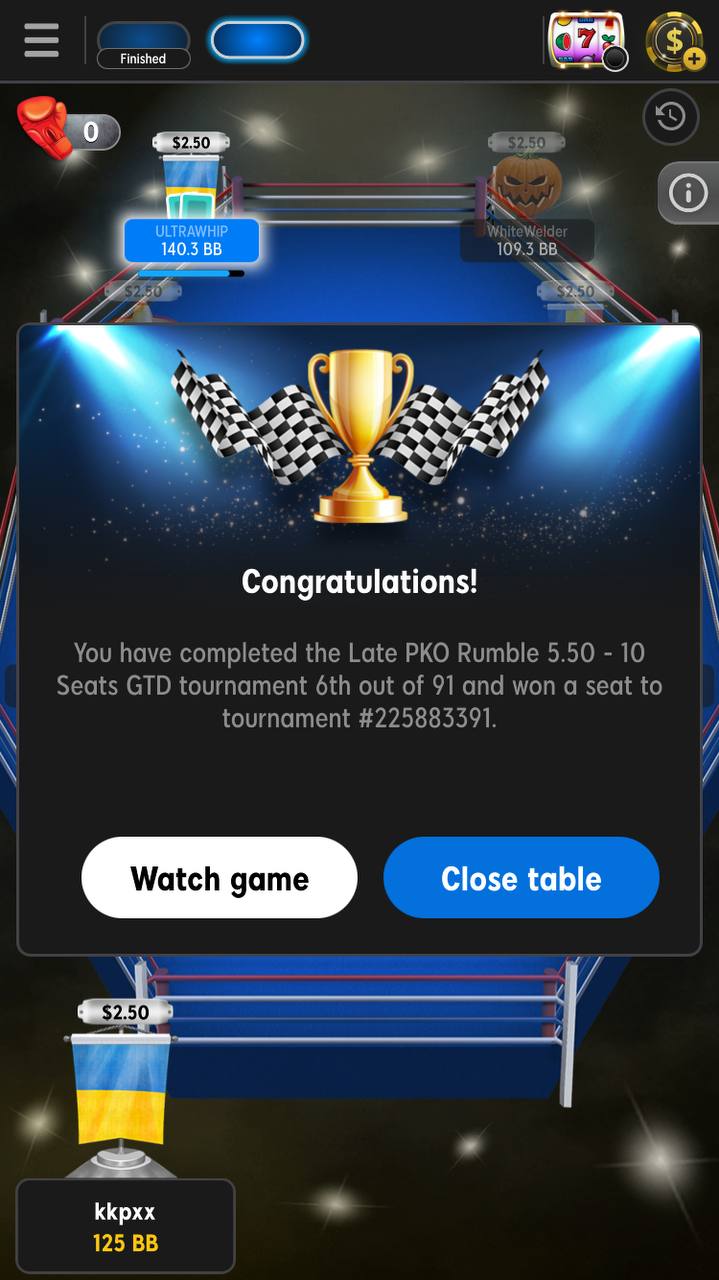Select the highlighted blue table tab
This screenshot has width=719, height=1280.
point(256,41)
